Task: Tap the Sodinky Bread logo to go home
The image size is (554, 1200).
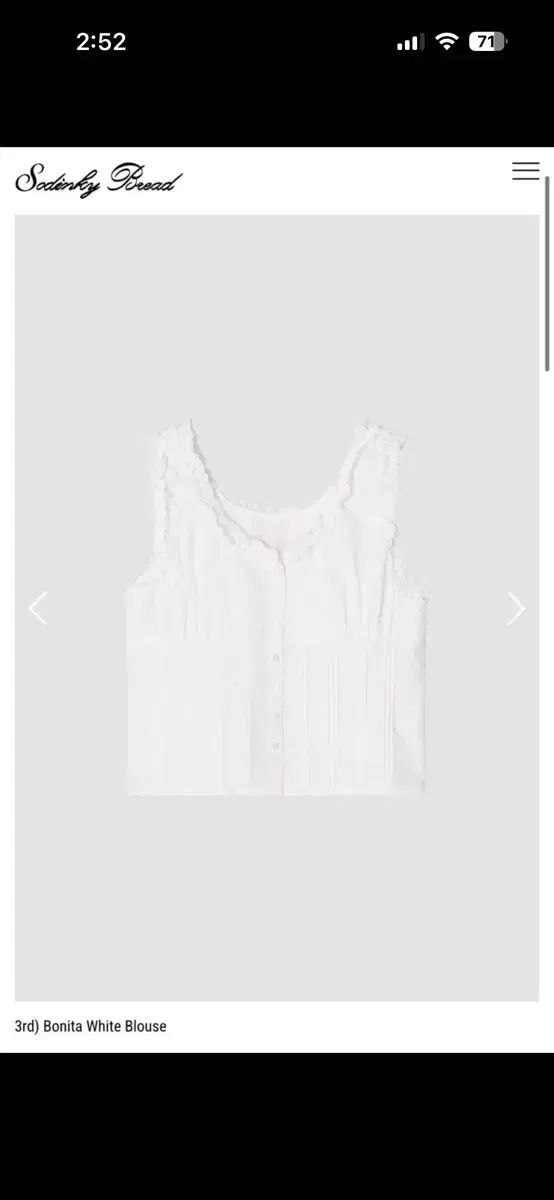Action: tap(99, 180)
